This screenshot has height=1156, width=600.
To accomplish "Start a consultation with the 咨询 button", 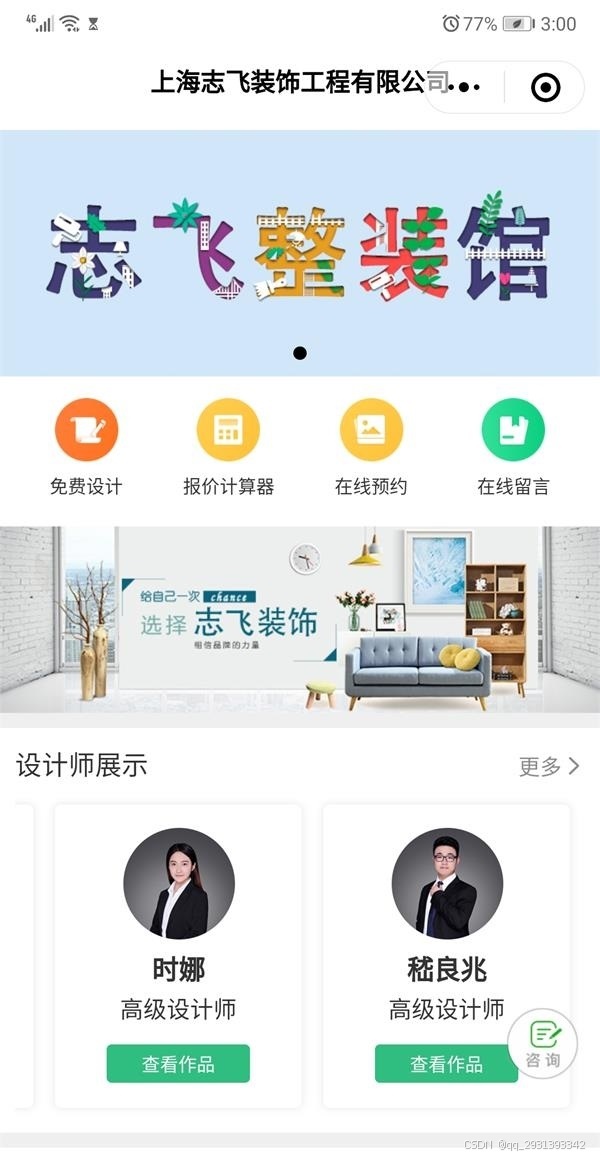I will (x=543, y=1045).
